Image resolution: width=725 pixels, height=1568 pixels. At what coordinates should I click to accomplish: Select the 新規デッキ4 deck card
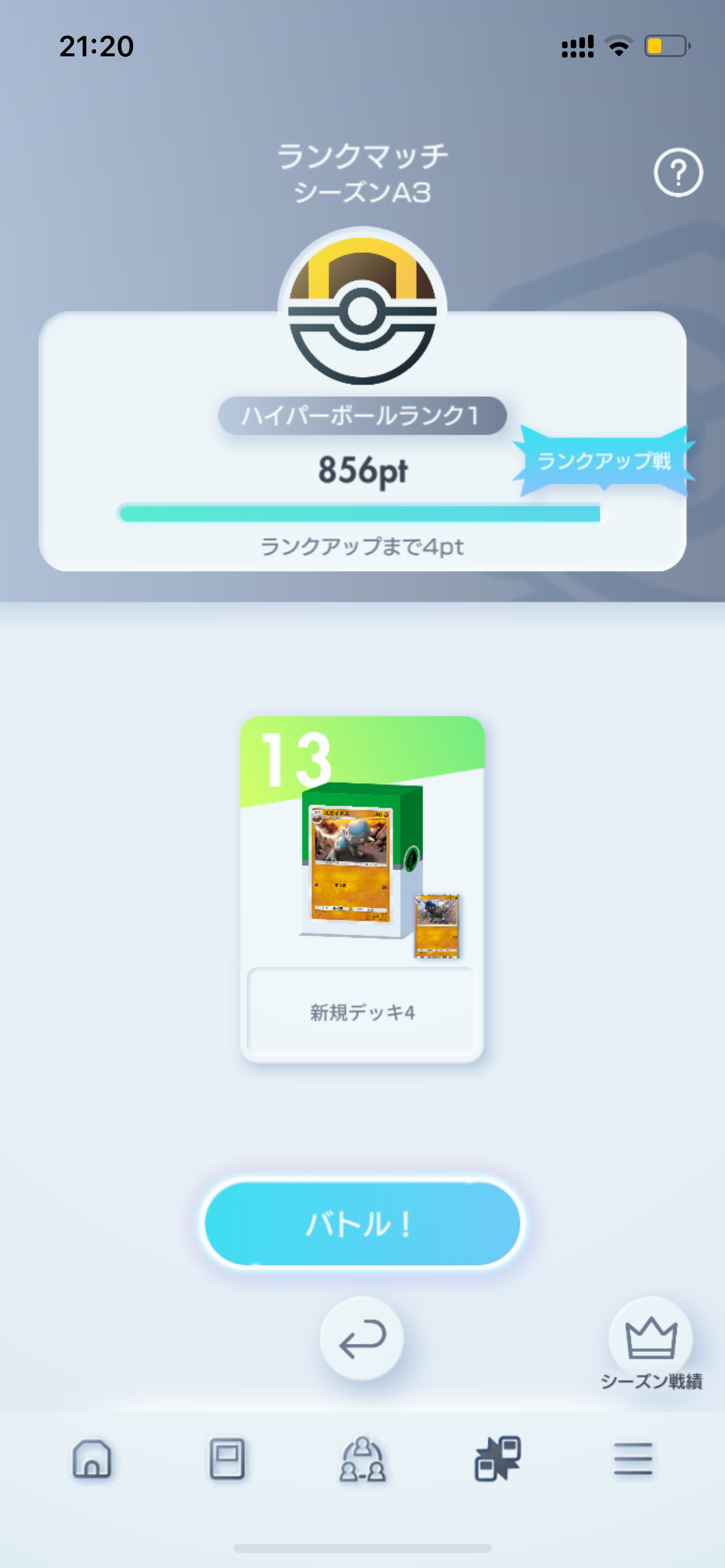362,889
